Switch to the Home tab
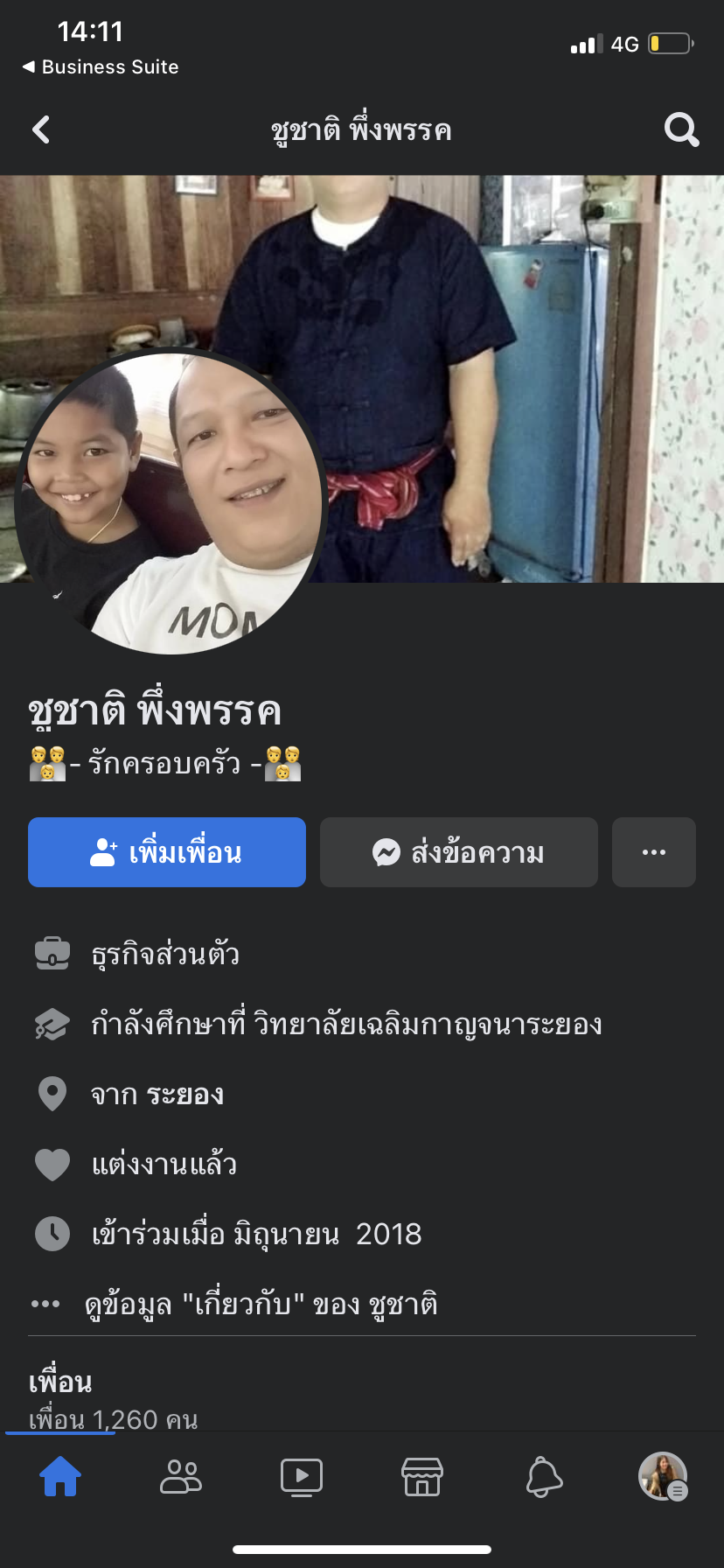This screenshot has width=724, height=1568. [60, 1477]
